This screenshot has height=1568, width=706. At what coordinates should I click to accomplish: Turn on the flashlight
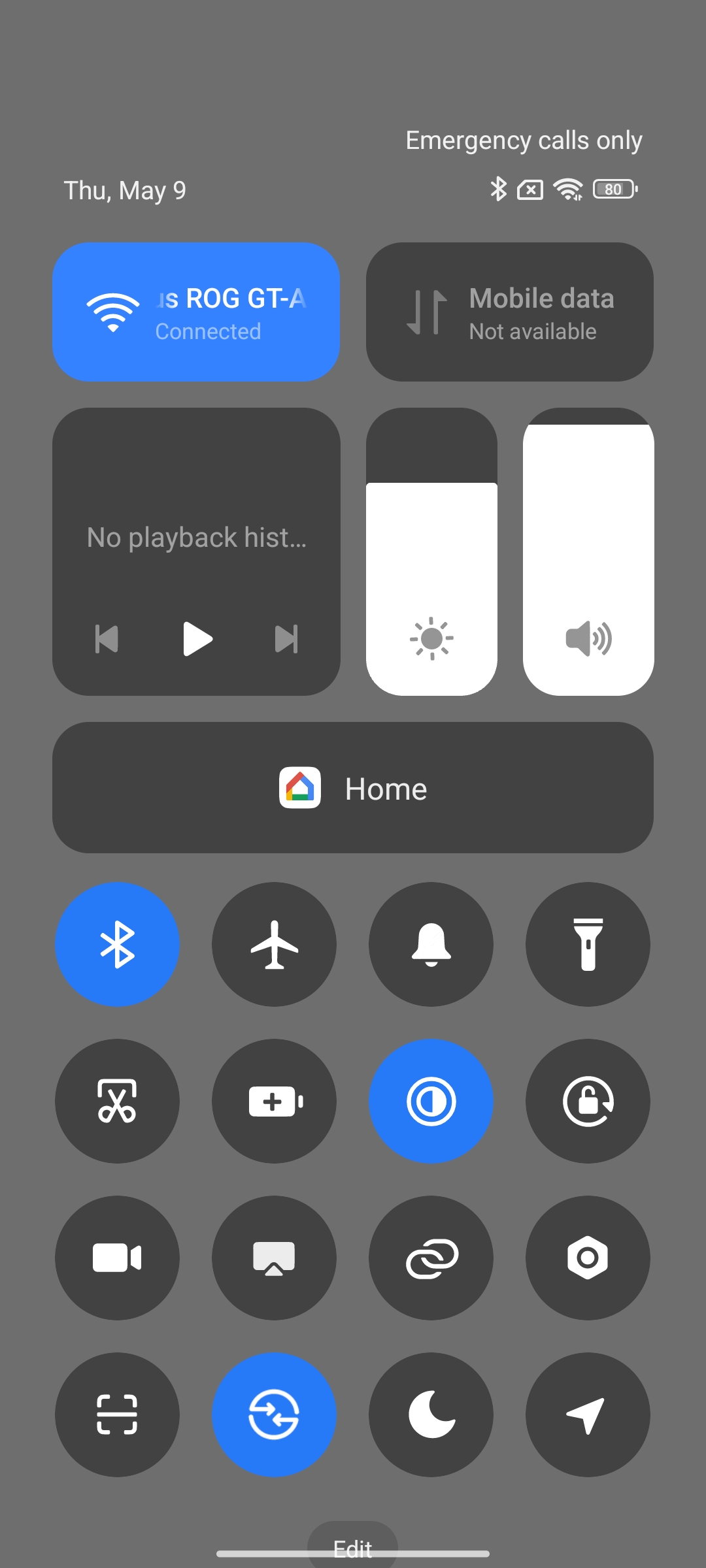pyautogui.click(x=588, y=945)
